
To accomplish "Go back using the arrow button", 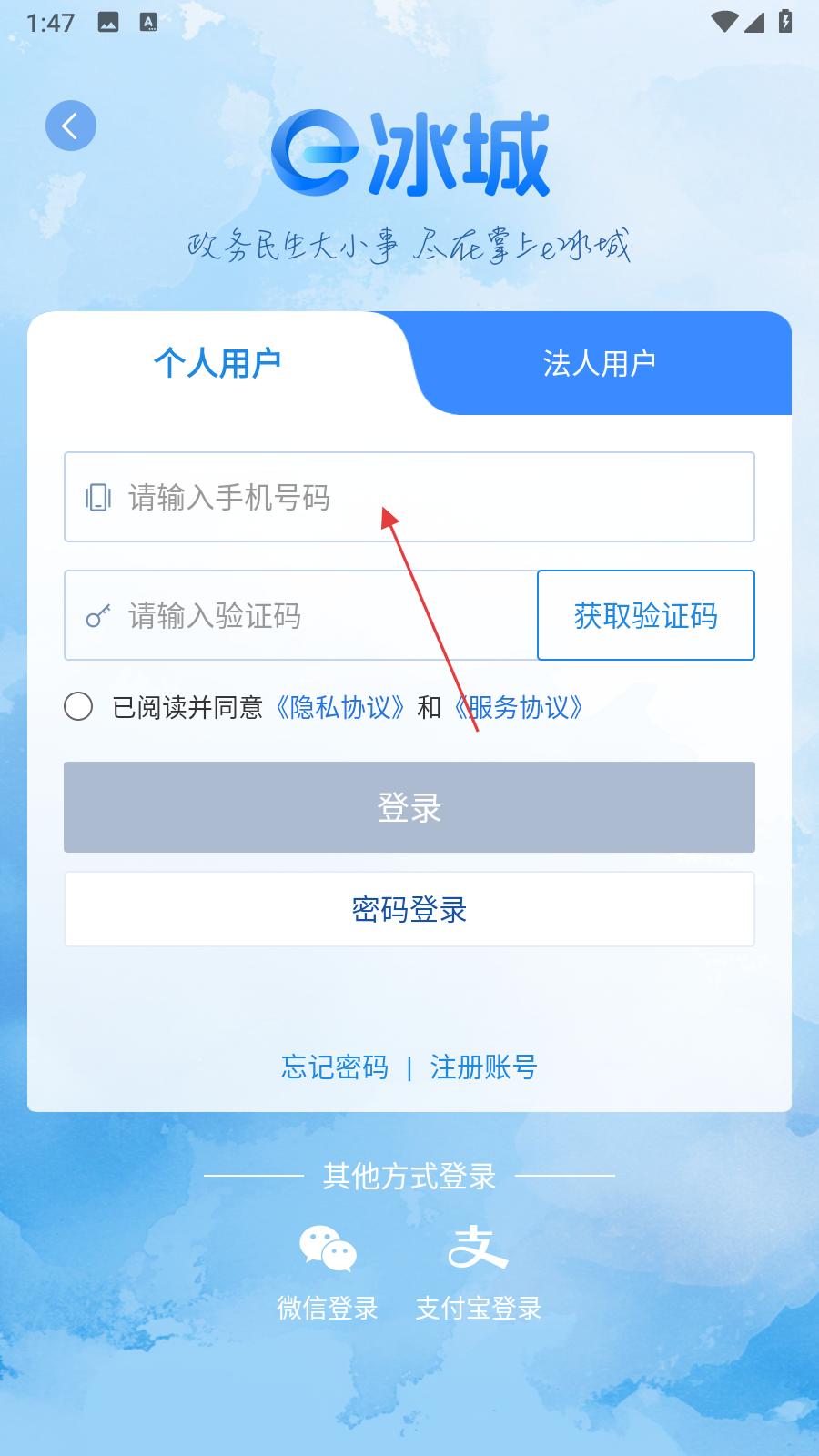I will coord(71,126).
